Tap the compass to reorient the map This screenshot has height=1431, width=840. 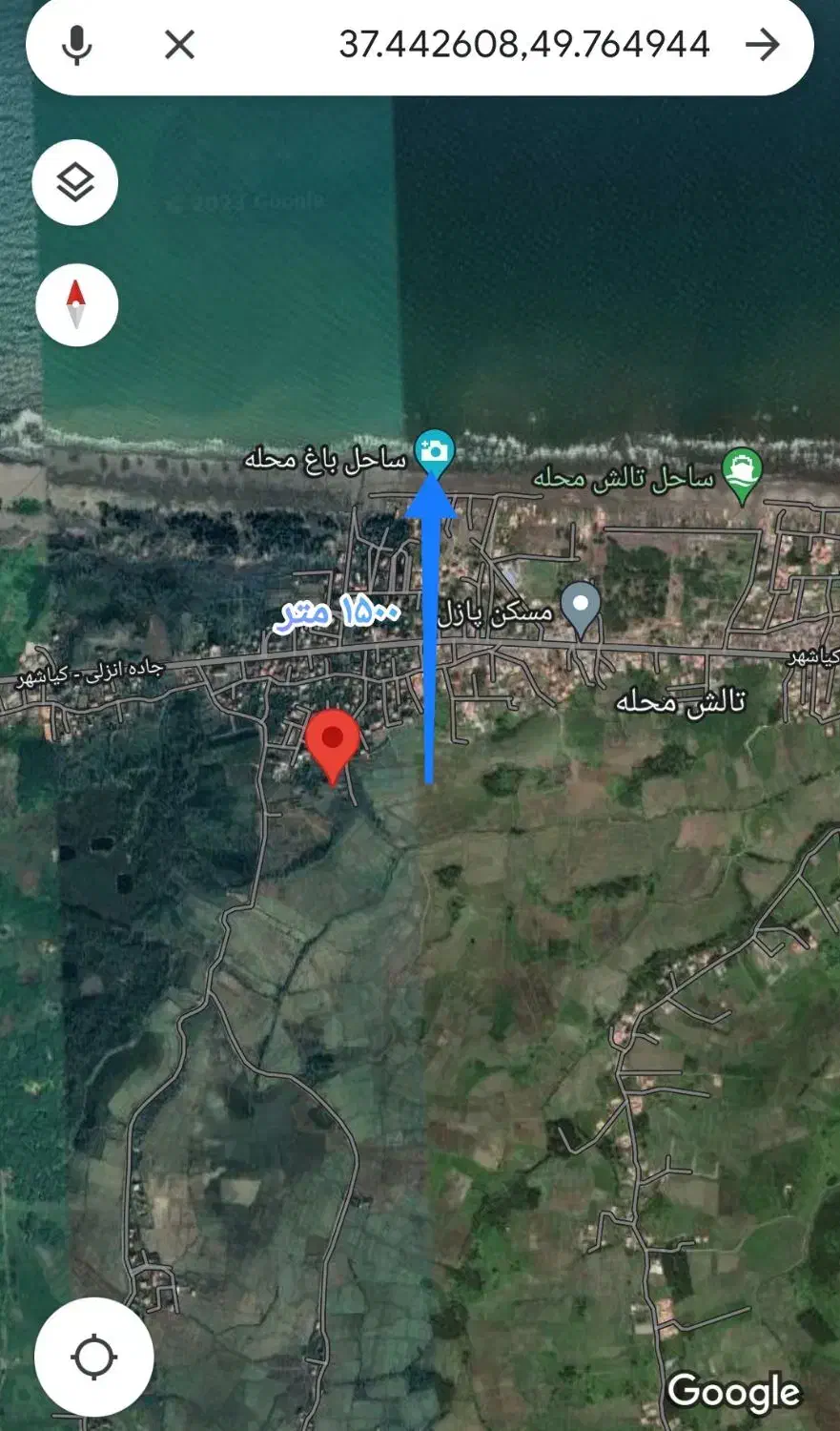pyautogui.click(x=76, y=305)
